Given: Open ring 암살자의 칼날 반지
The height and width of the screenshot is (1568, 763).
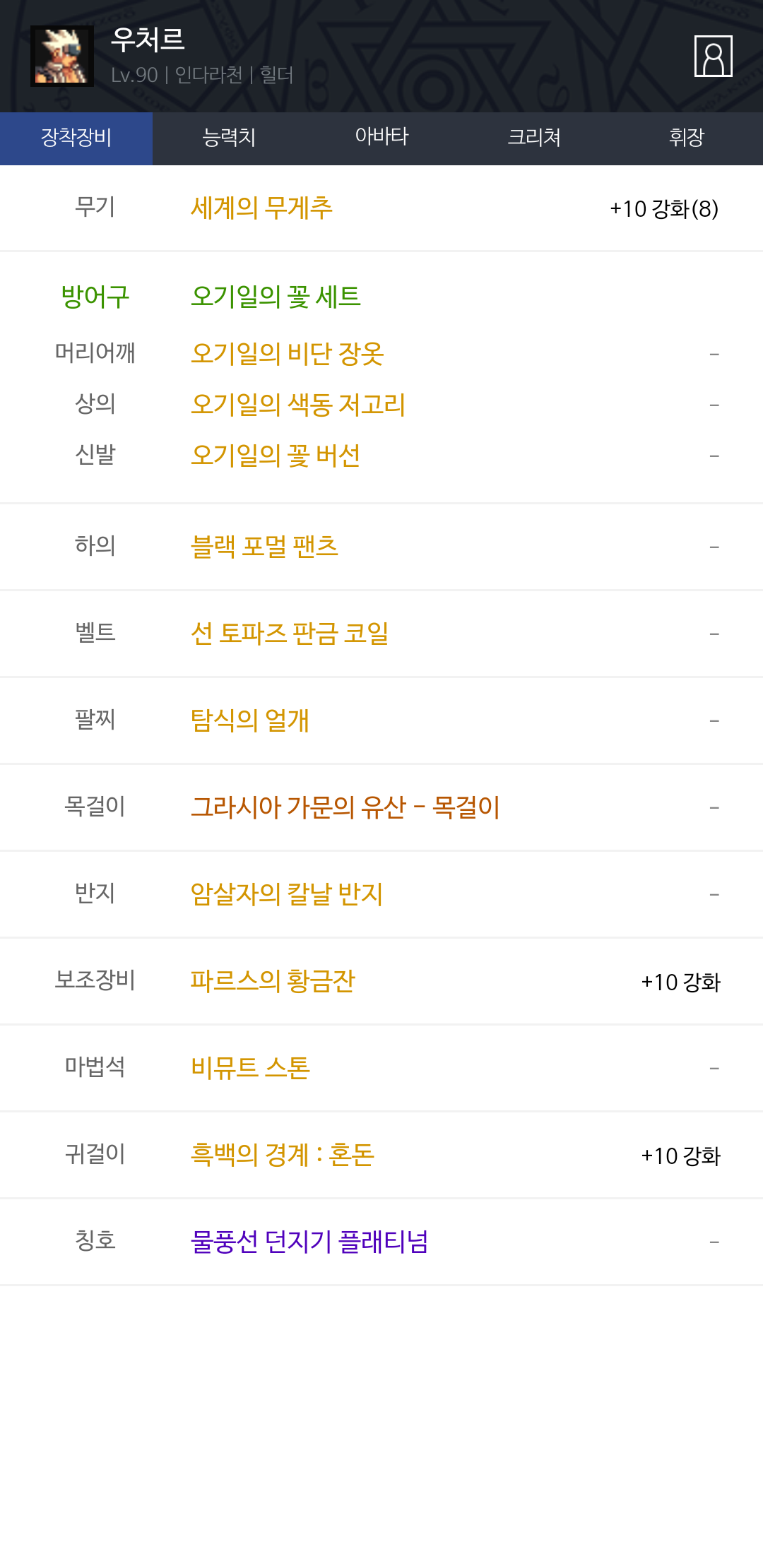Looking at the screenshot, I should coord(287,894).
